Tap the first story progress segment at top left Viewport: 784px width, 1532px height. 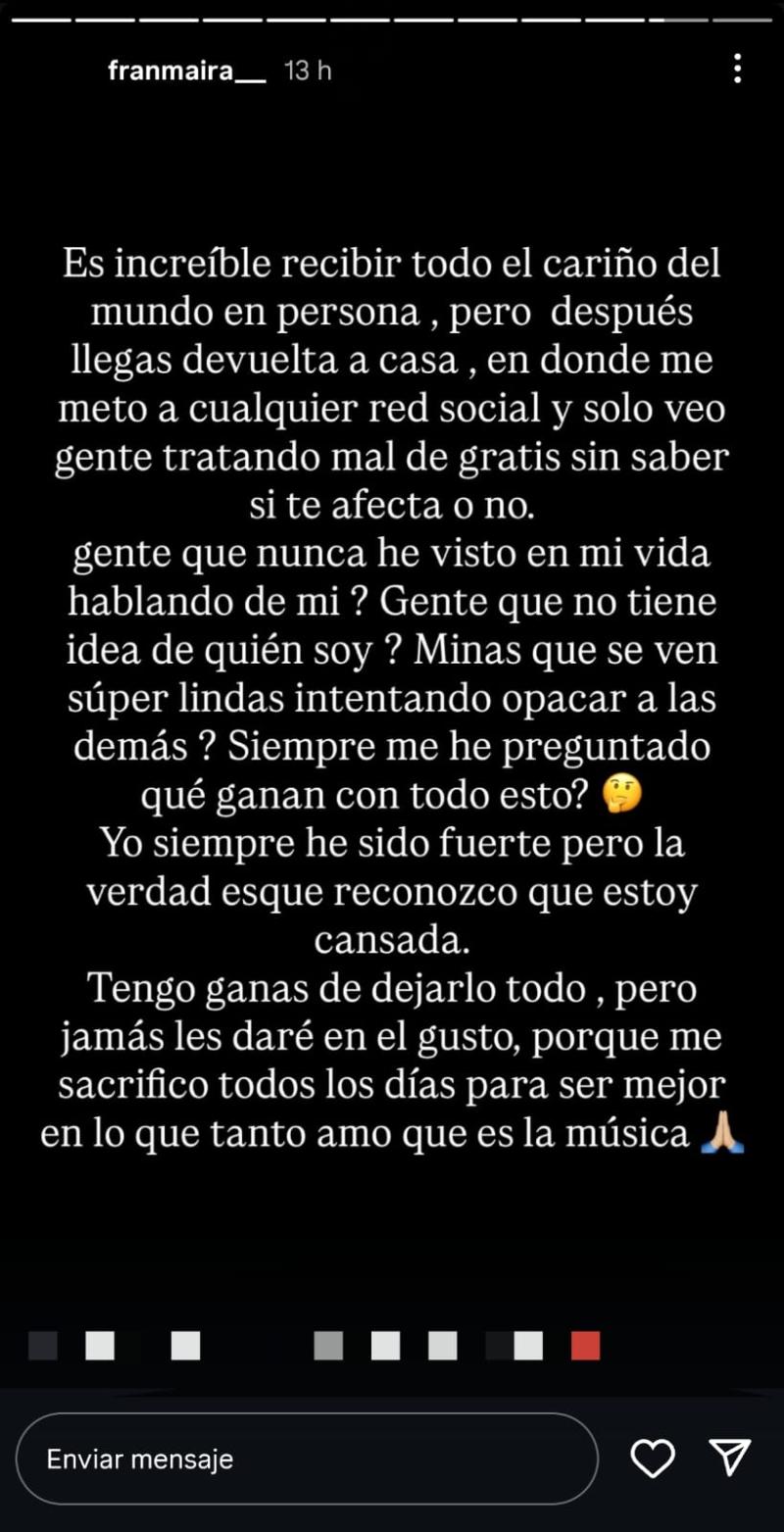pos(39,17)
